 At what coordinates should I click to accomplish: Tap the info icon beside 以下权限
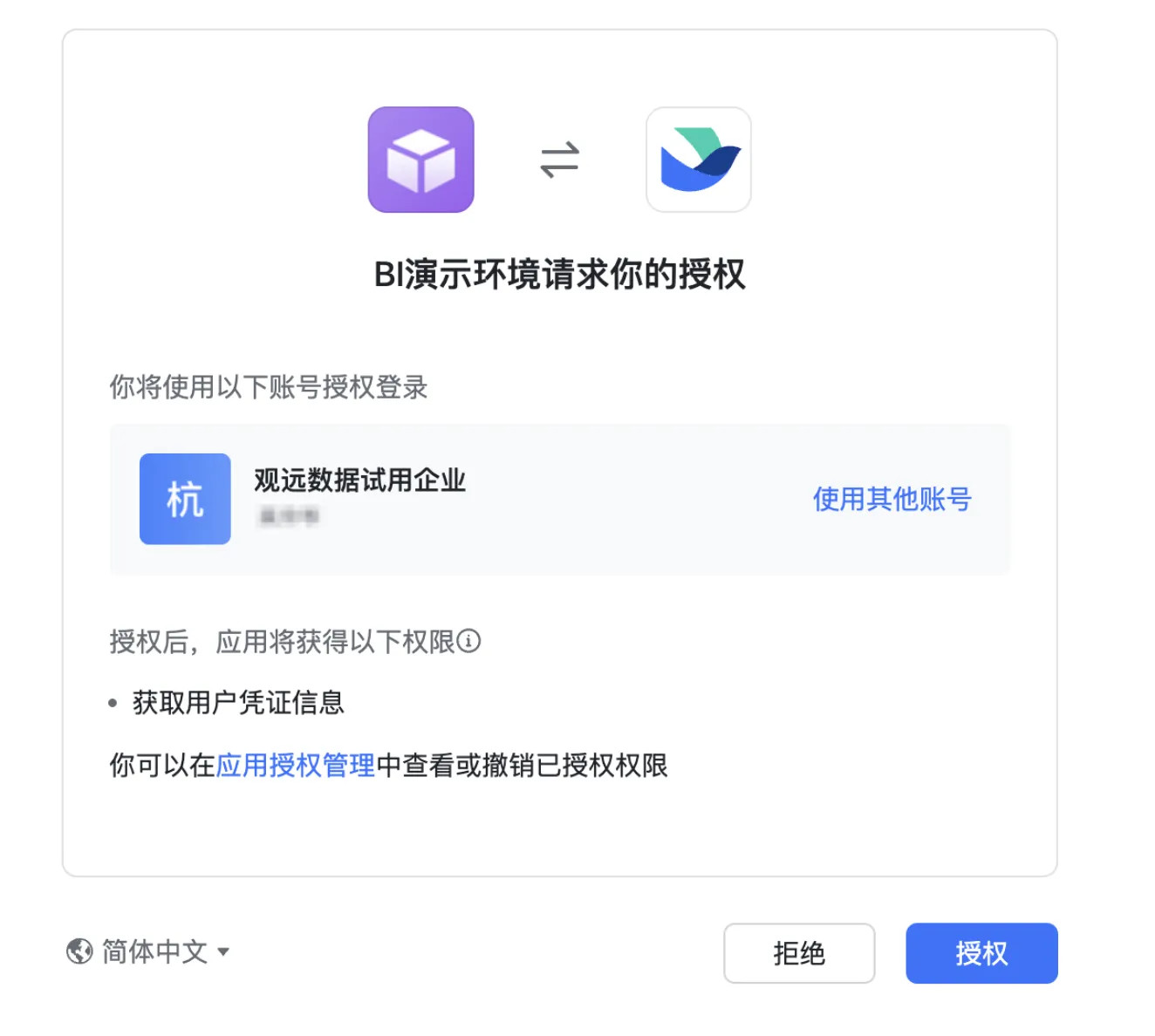click(469, 641)
